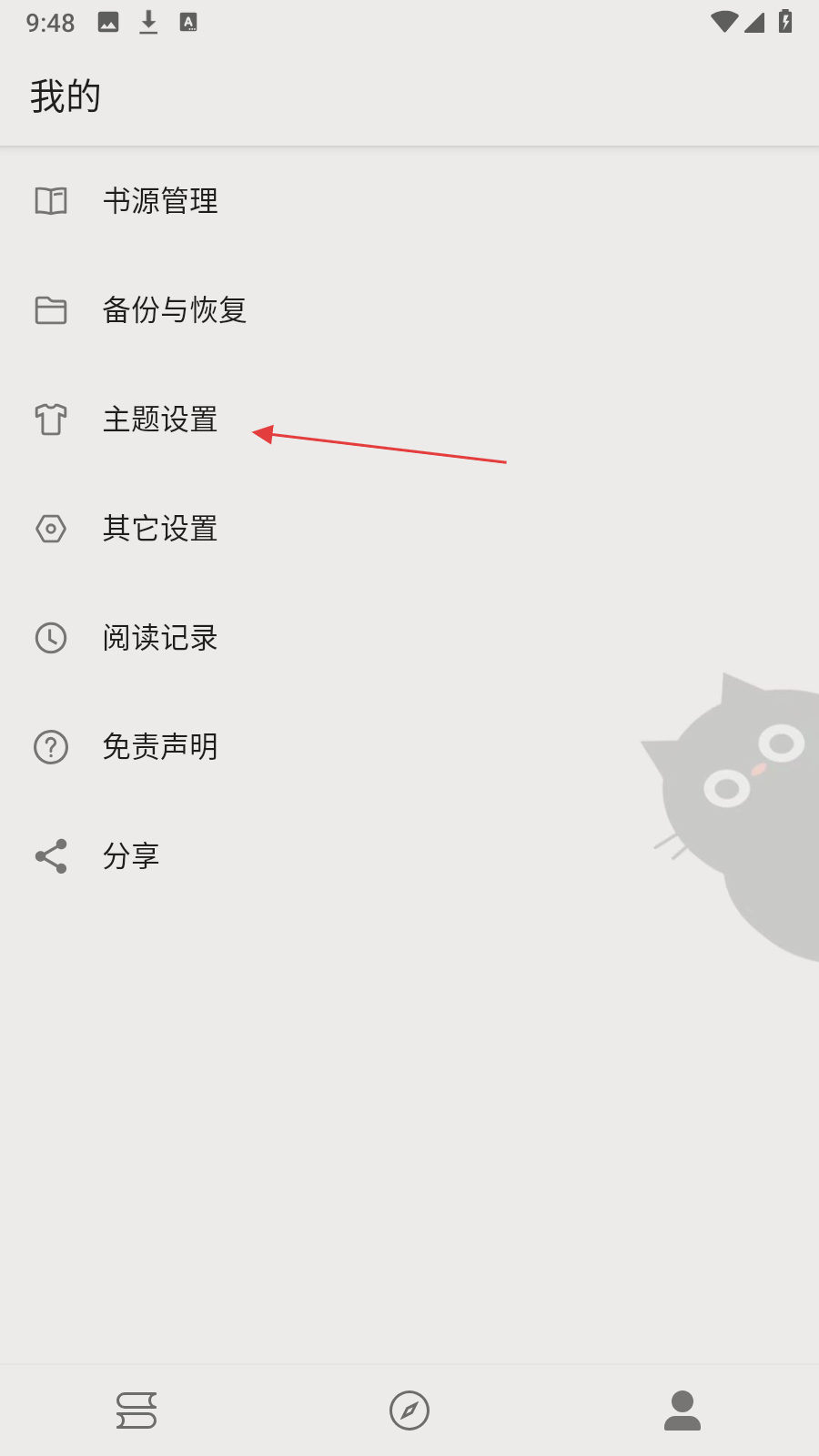This screenshot has width=819, height=1456.
Task: Select the profile tab
Action: click(x=682, y=1410)
